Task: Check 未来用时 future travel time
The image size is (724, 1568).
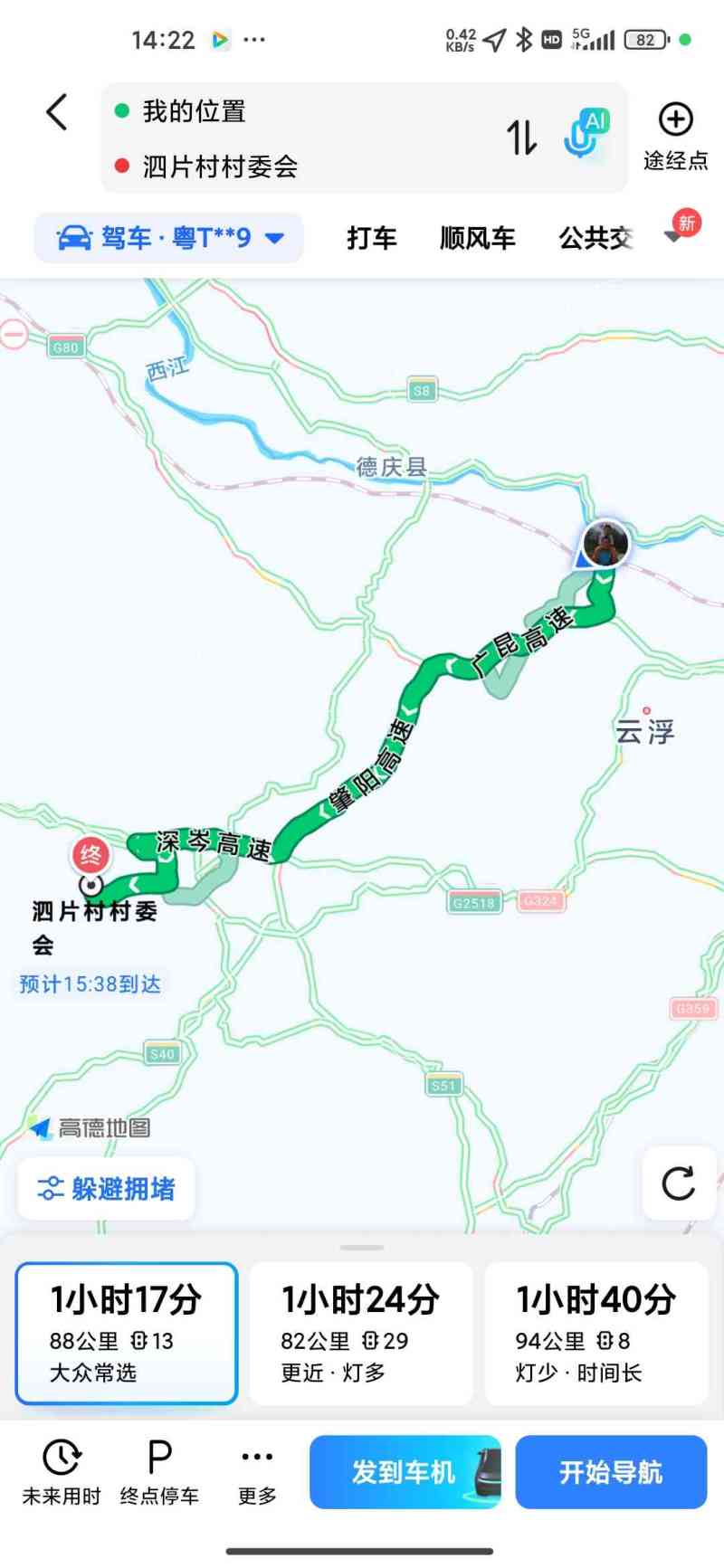Action: point(62,1471)
